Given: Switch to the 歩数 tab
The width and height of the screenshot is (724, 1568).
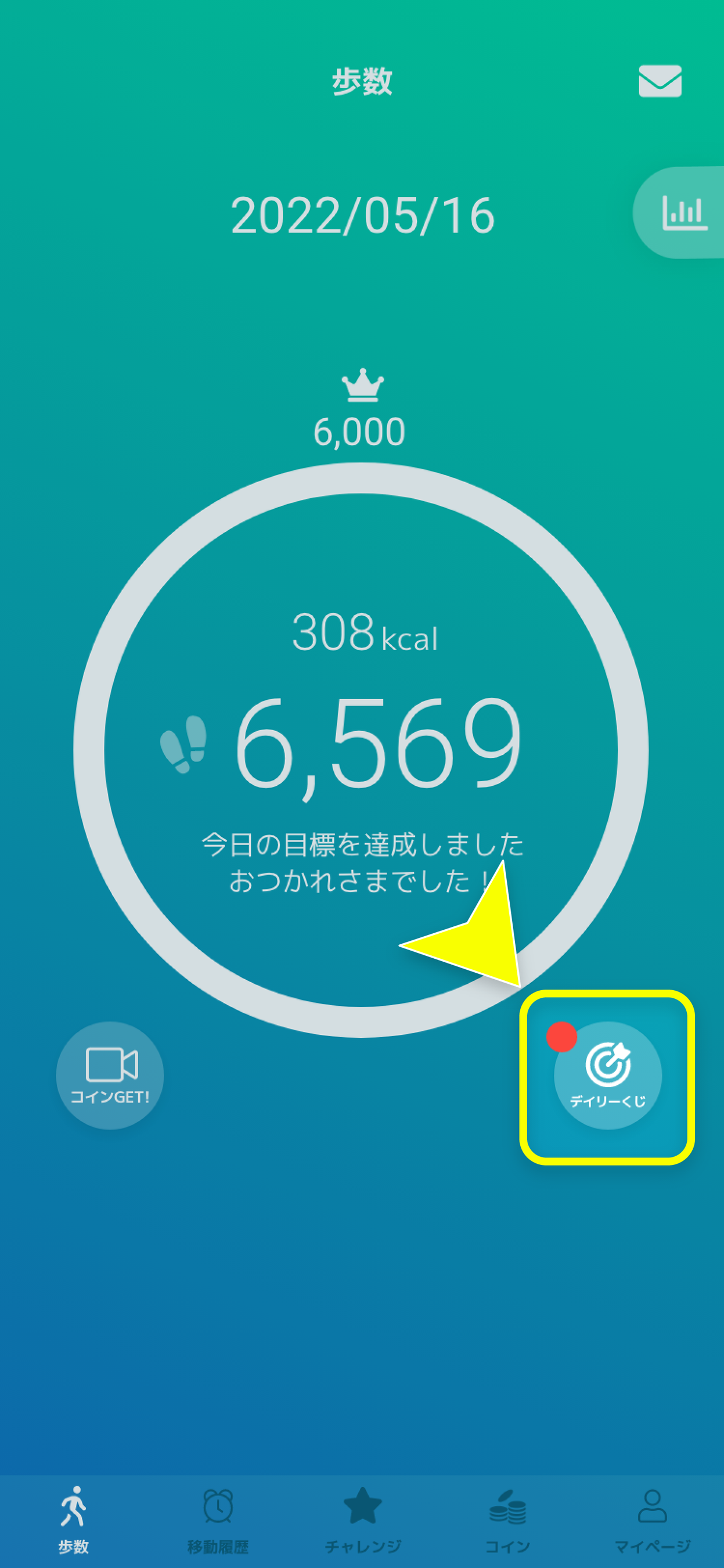Looking at the screenshot, I should [x=73, y=1519].
